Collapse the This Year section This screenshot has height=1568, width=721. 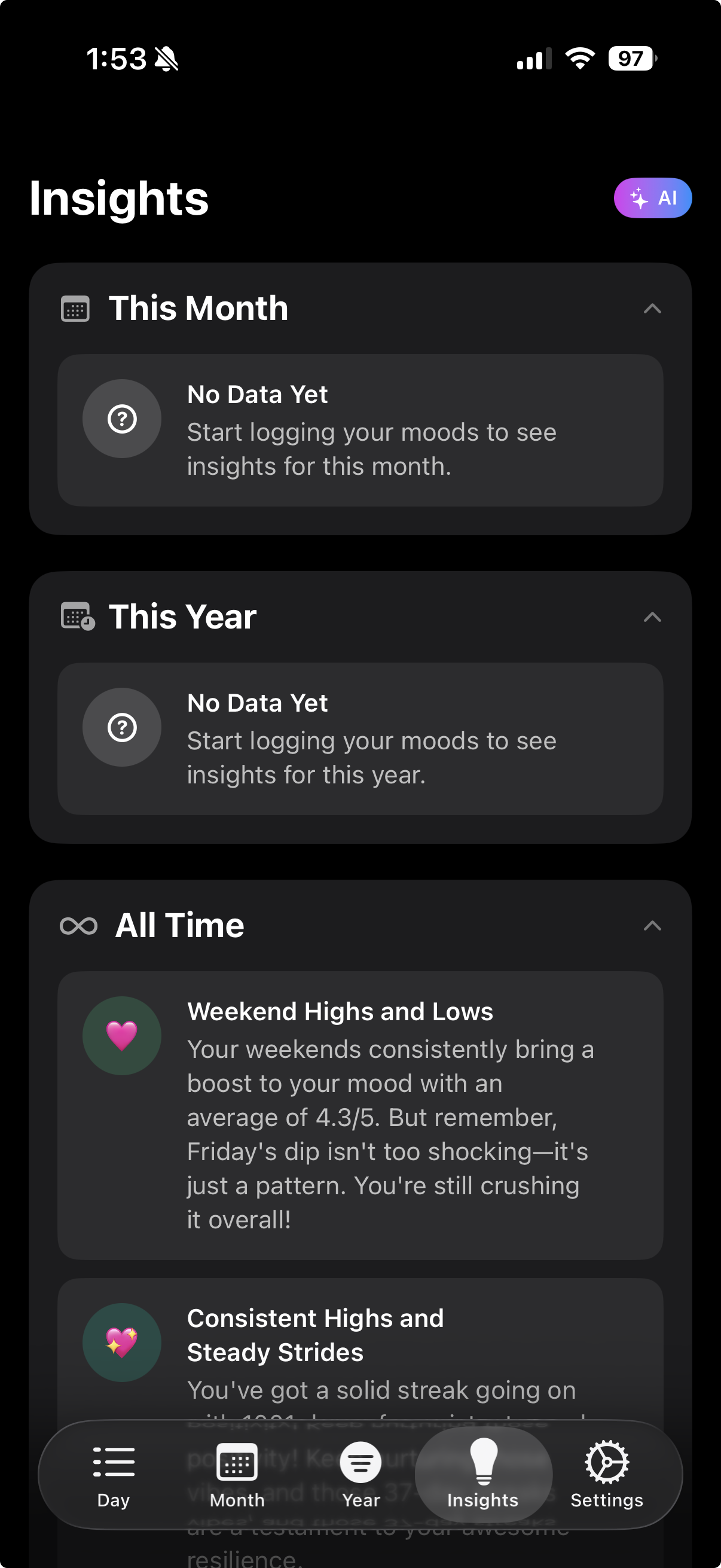[652, 617]
